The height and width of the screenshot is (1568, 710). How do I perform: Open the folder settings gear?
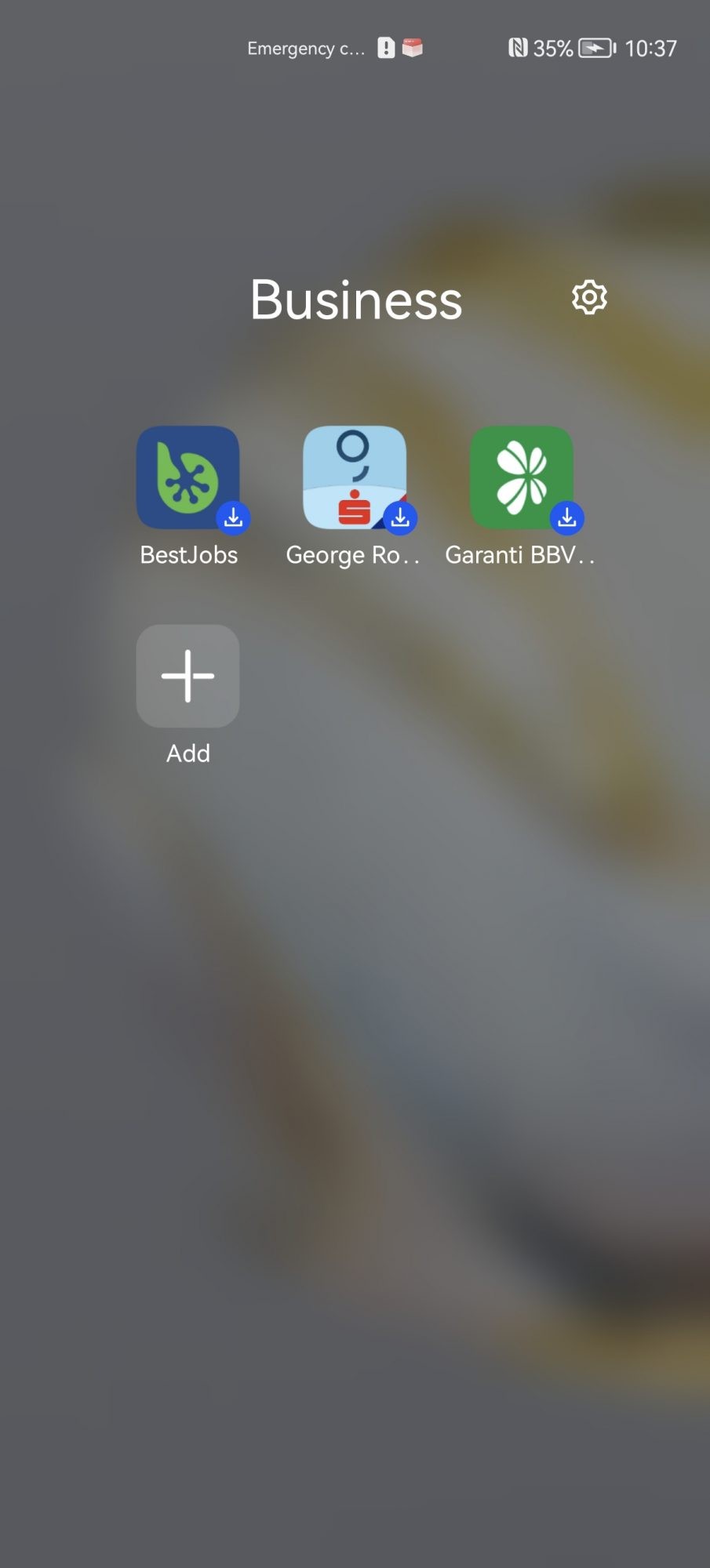point(589,297)
